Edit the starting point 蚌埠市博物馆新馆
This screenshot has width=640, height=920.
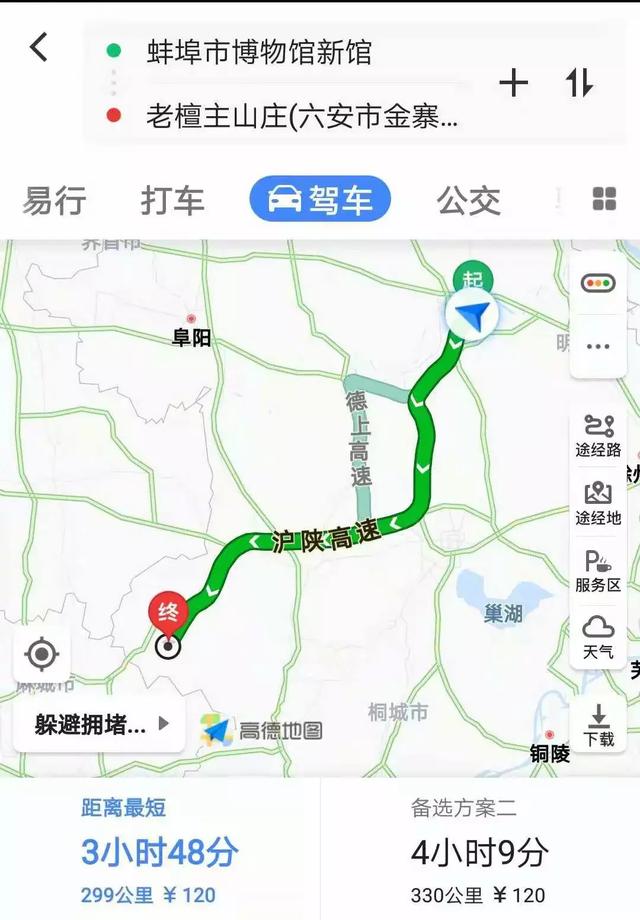pos(260,52)
